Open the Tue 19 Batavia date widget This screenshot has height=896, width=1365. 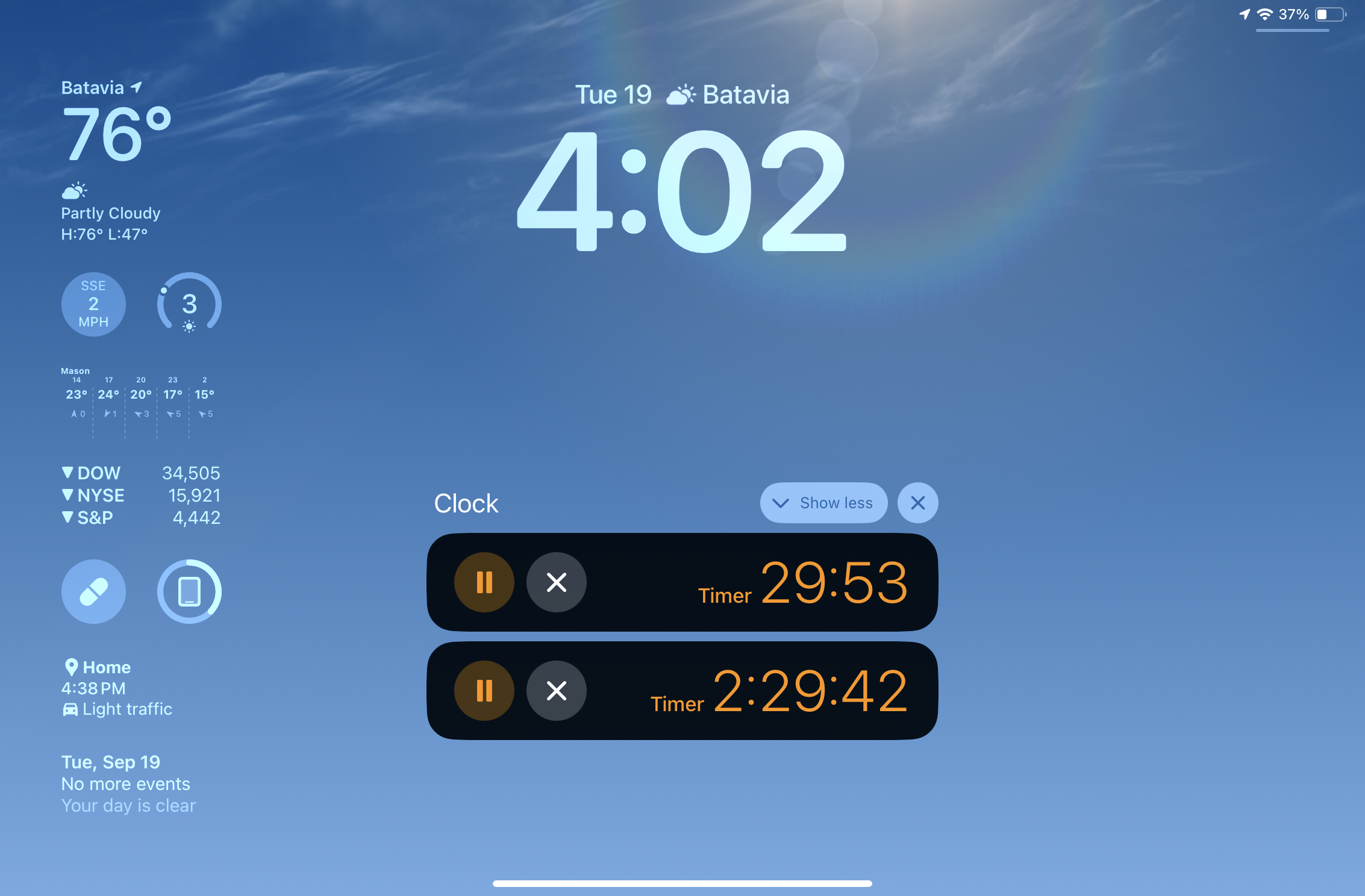click(x=681, y=95)
